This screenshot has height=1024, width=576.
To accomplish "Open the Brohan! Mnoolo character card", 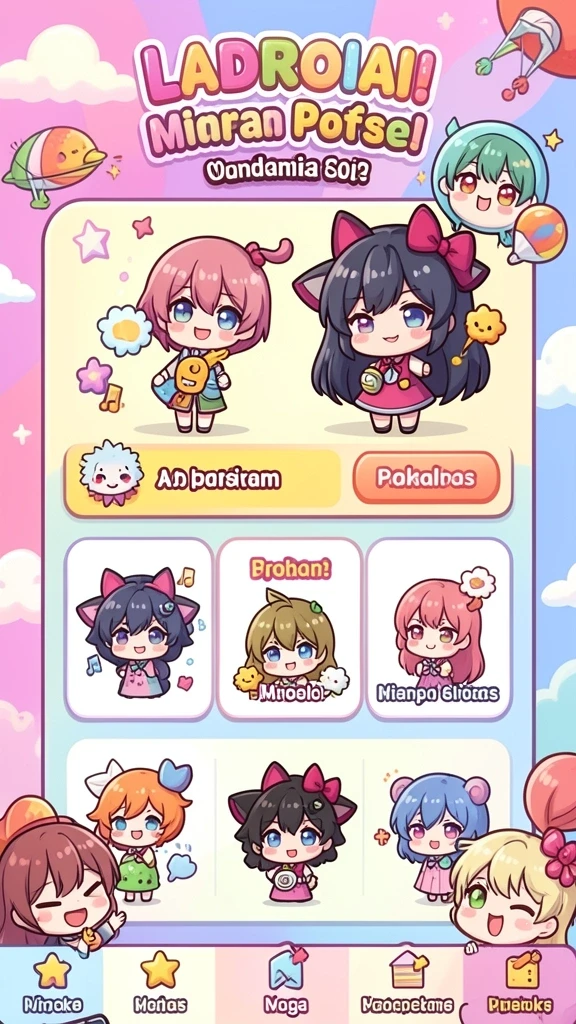I will pyautogui.click(x=289, y=628).
